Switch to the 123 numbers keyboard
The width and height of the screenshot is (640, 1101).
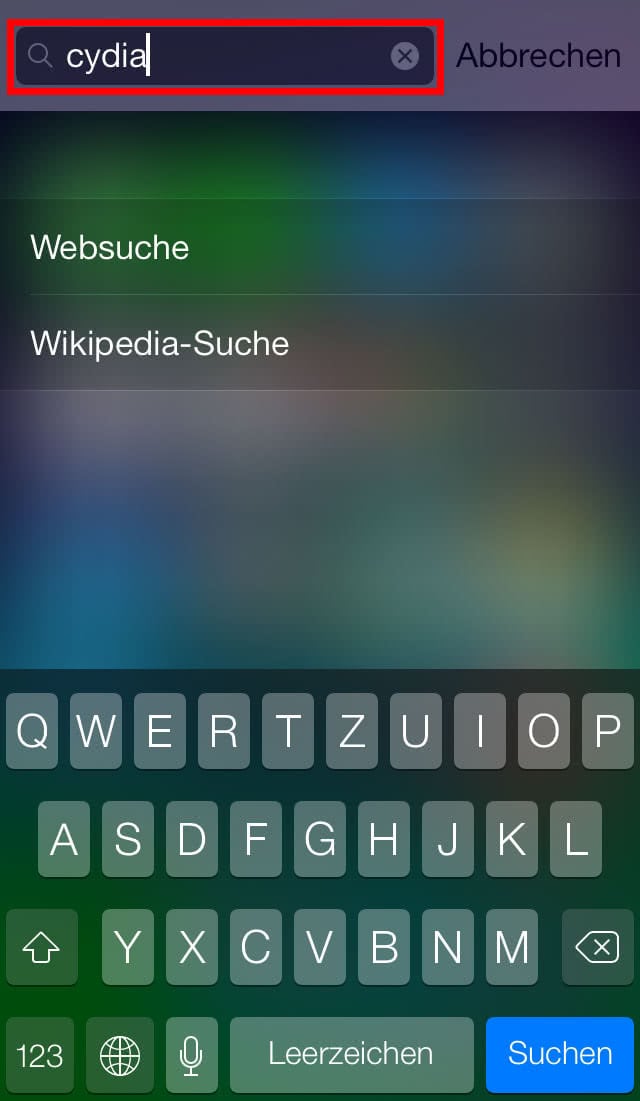pyautogui.click(x=39, y=1054)
